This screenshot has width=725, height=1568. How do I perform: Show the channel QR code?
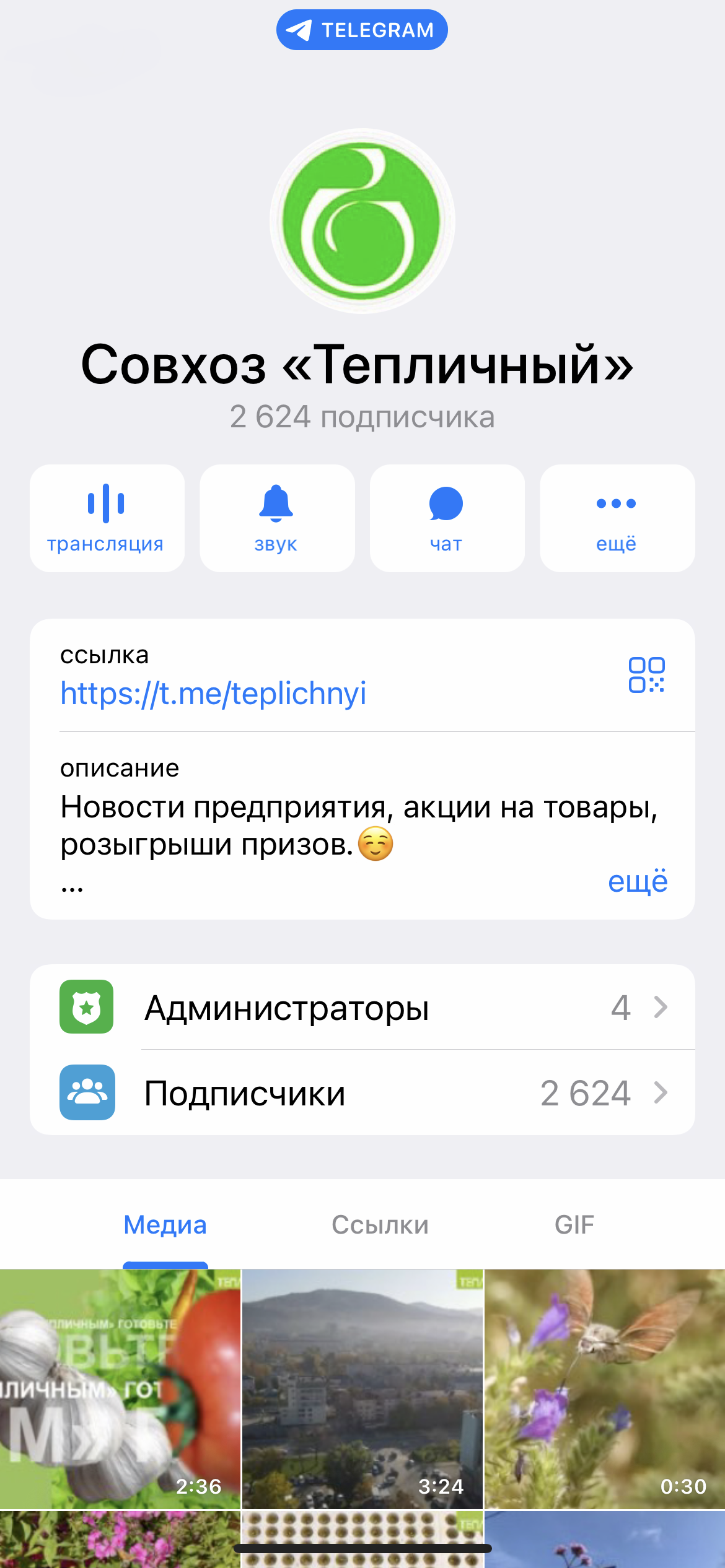[x=646, y=675]
